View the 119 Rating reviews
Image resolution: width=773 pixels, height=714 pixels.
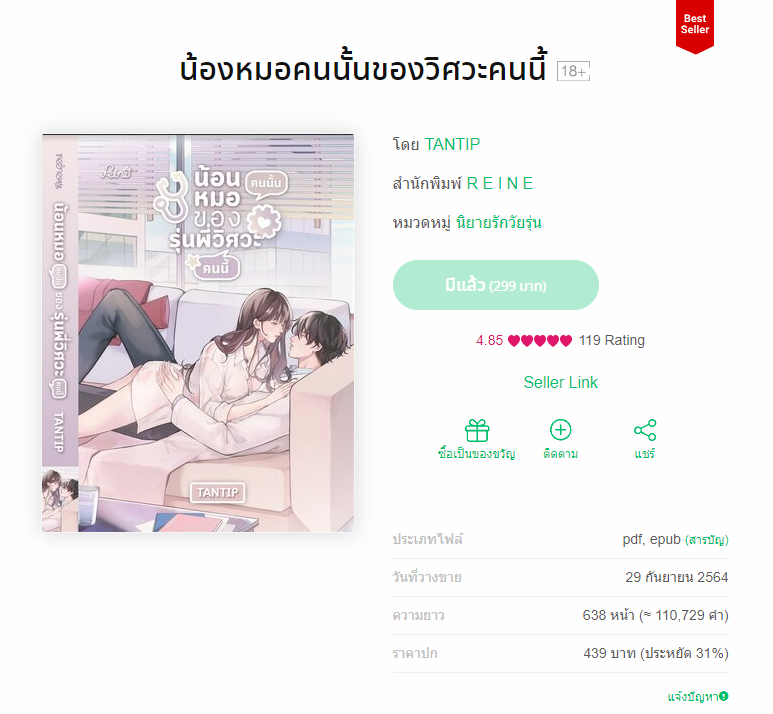click(x=611, y=341)
